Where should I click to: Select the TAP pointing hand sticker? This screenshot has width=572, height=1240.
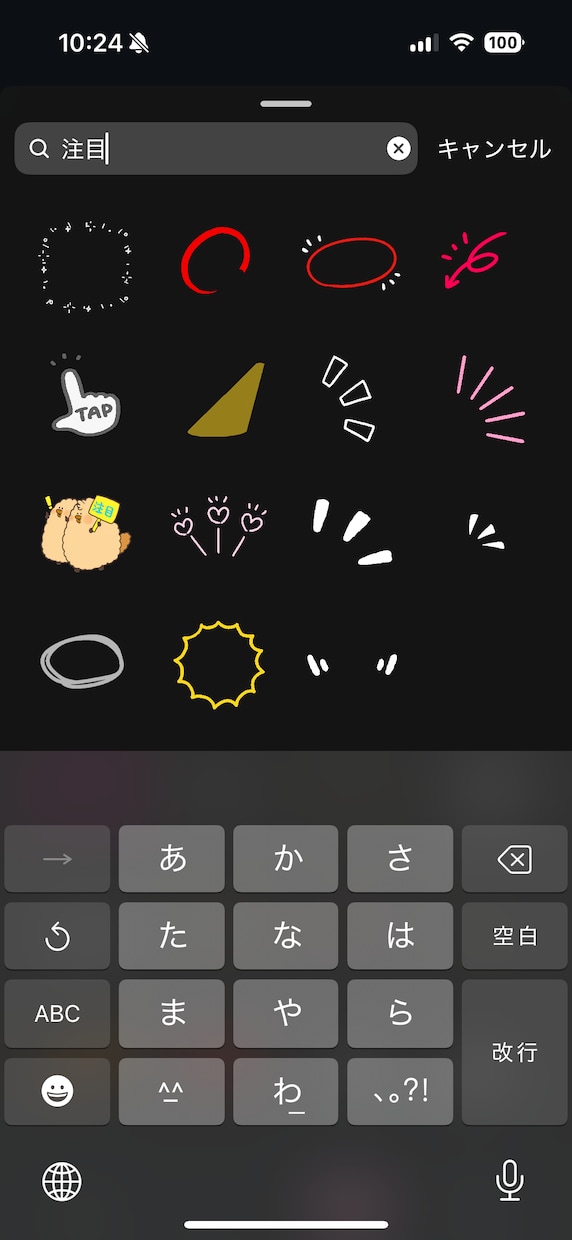[85, 398]
